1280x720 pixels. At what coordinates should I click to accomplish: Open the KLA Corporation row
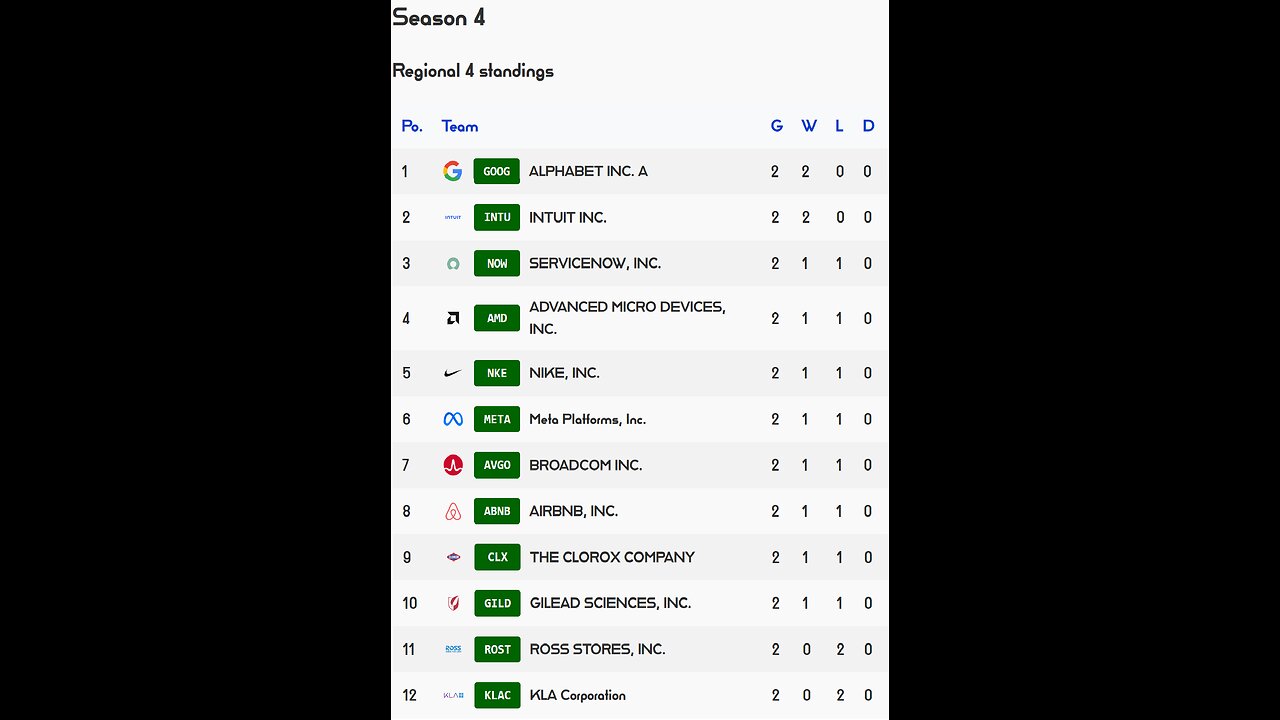(x=577, y=695)
